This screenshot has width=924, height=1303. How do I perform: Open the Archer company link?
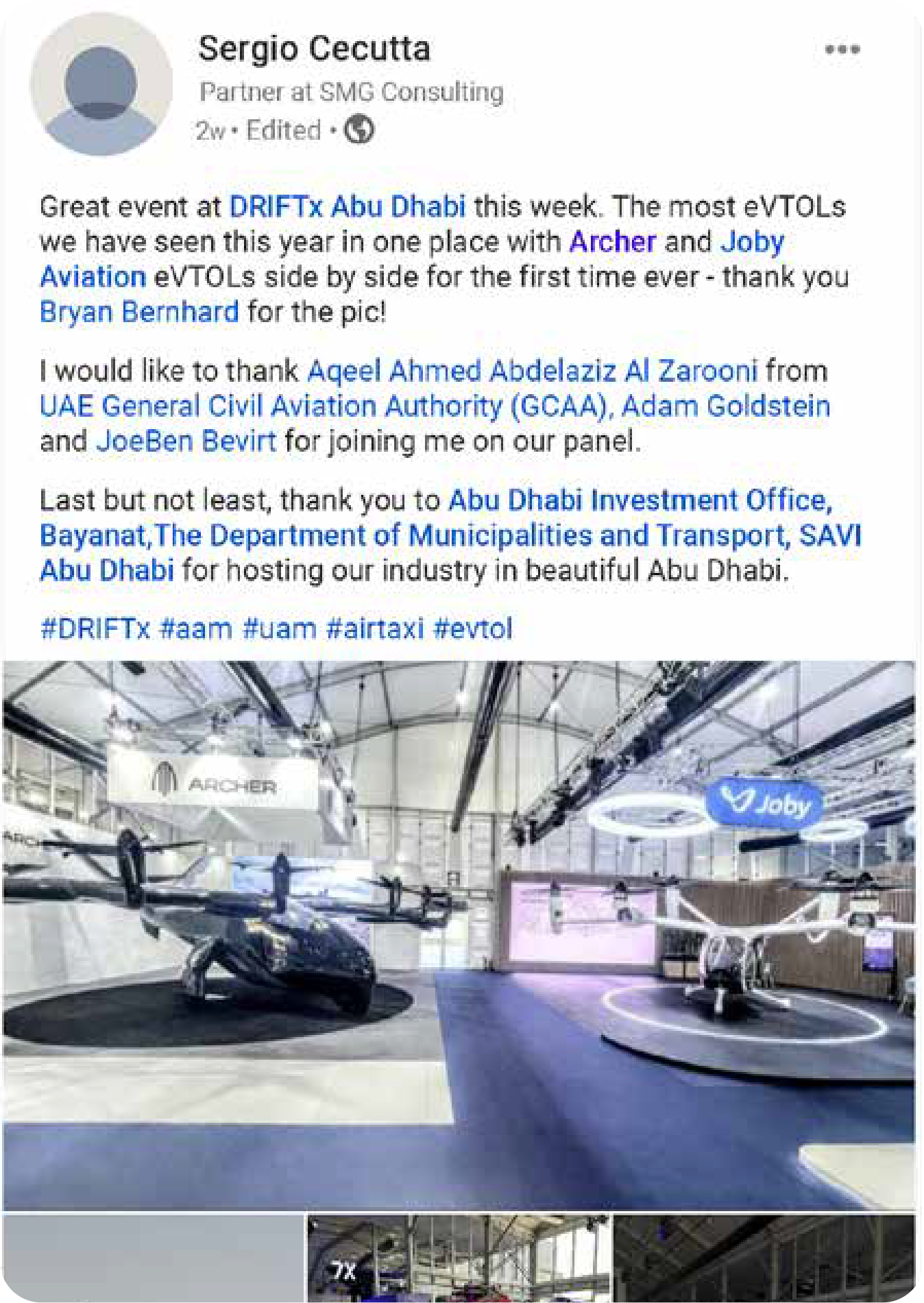pyautogui.click(x=612, y=241)
